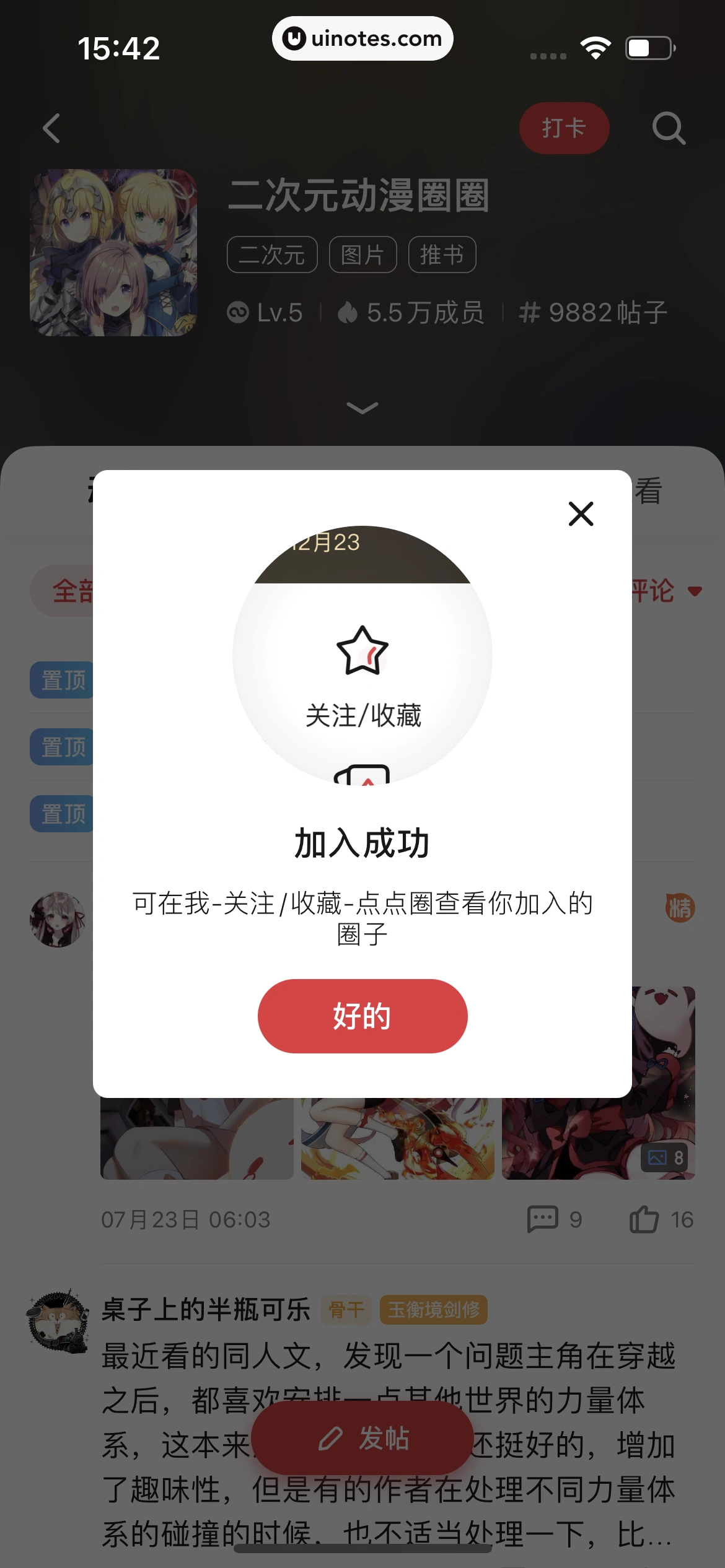Tap the flame icon beside 5.5万成员

click(x=348, y=313)
